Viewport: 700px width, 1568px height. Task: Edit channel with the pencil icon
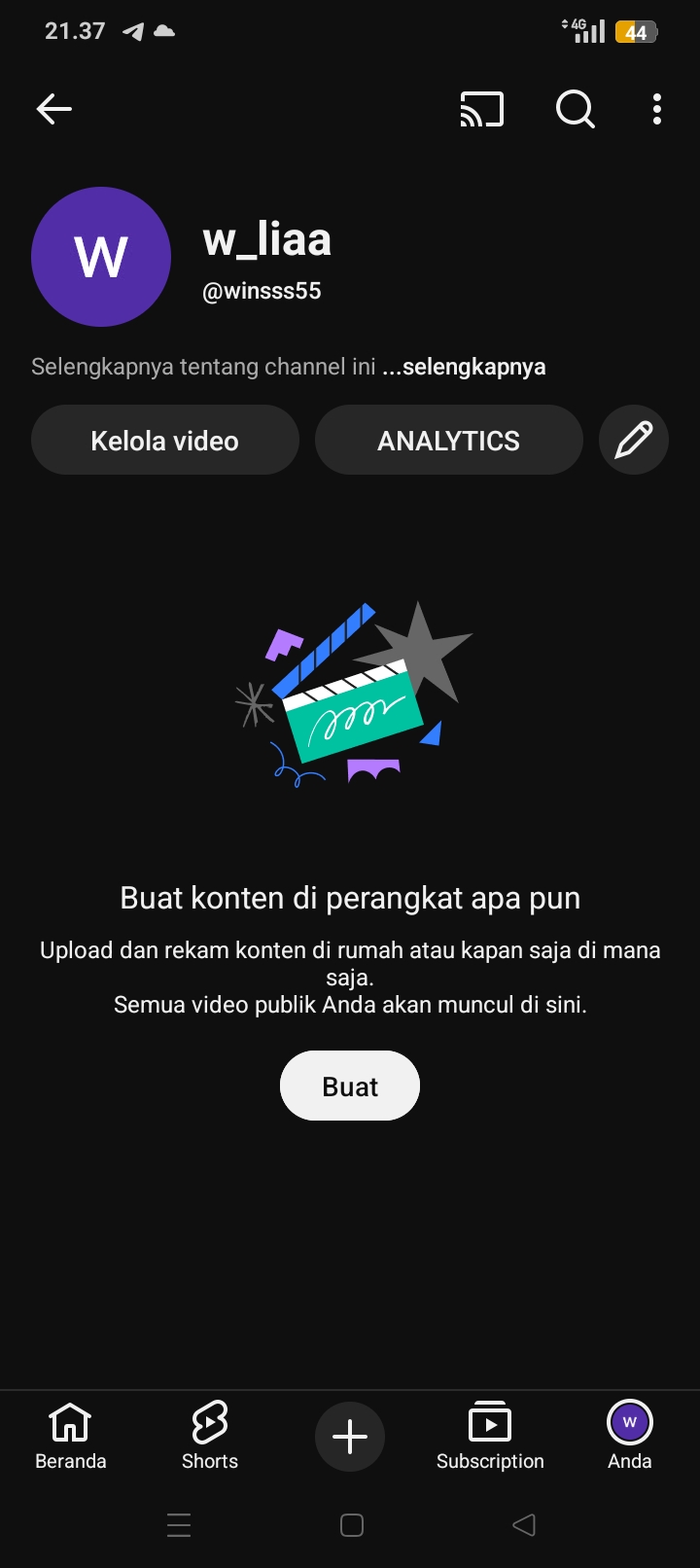click(x=633, y=441)
